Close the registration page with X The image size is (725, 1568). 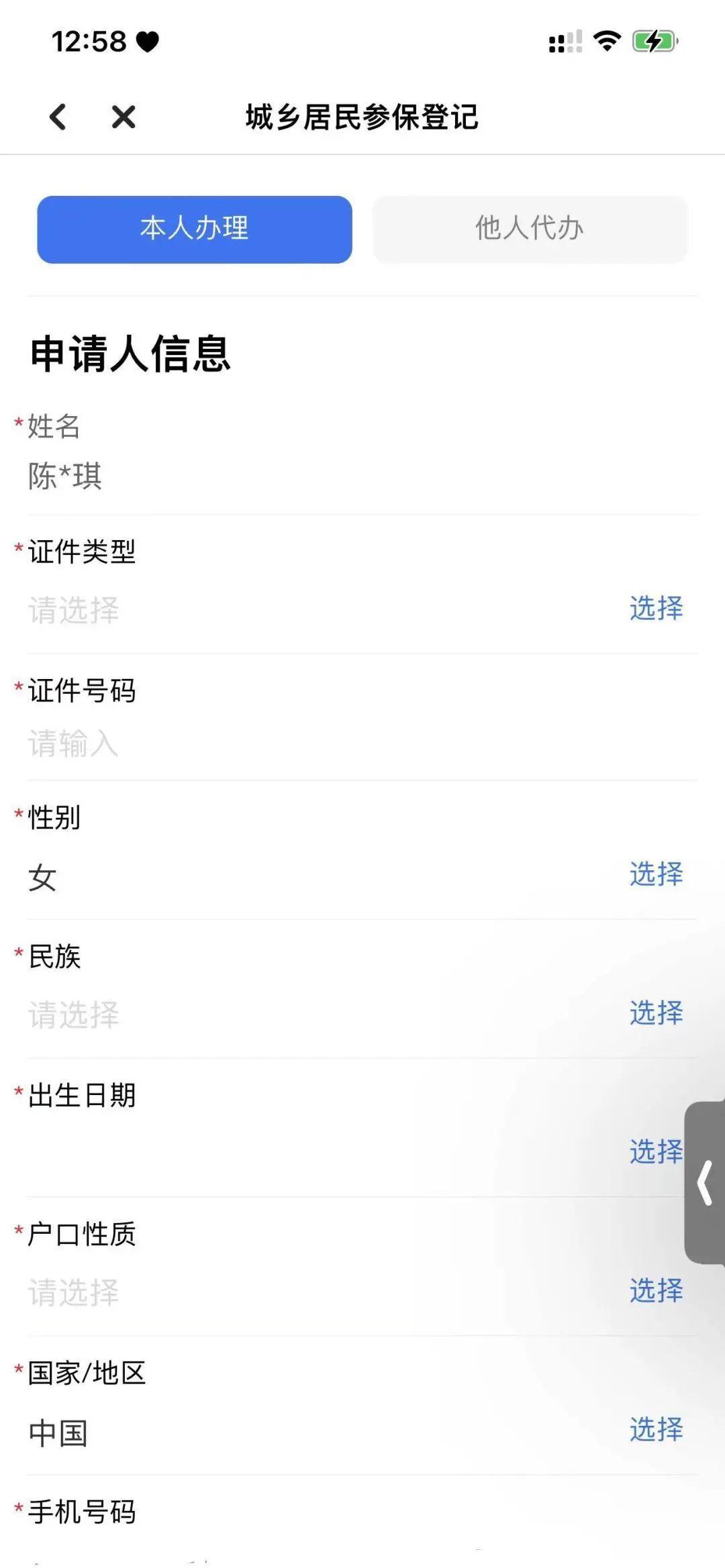[124, 117]
